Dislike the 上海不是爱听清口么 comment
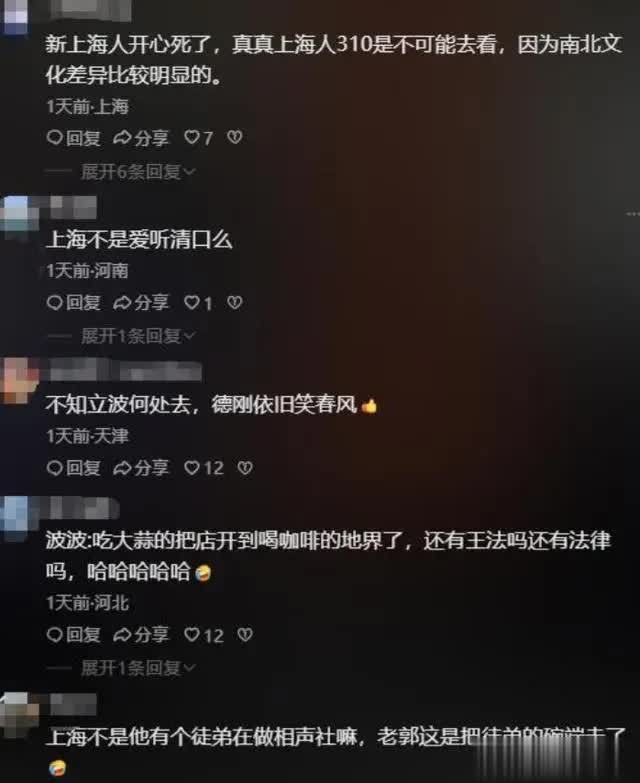 click(235, 302)
